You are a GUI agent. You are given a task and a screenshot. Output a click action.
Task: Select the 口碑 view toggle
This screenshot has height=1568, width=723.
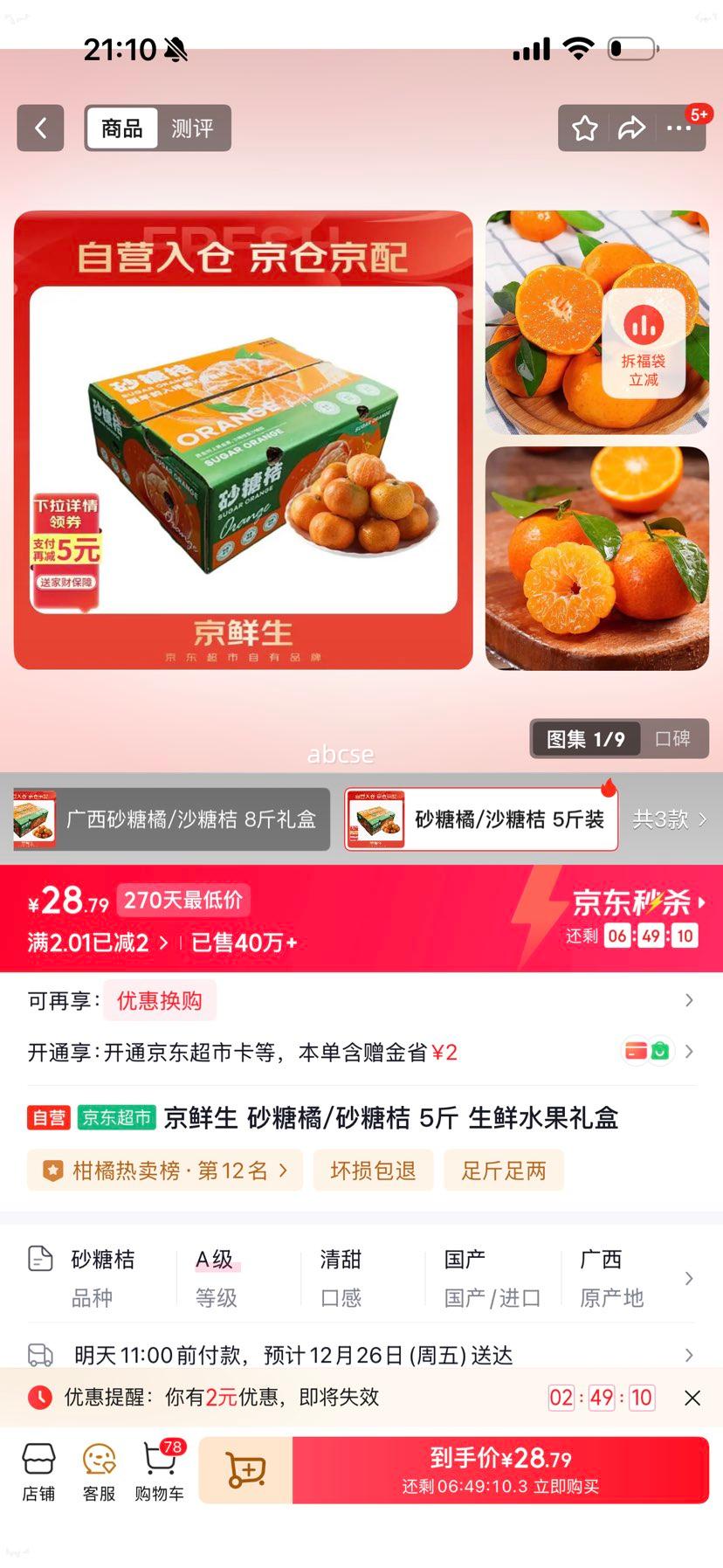pyautogui.click(x=672, y=738)
